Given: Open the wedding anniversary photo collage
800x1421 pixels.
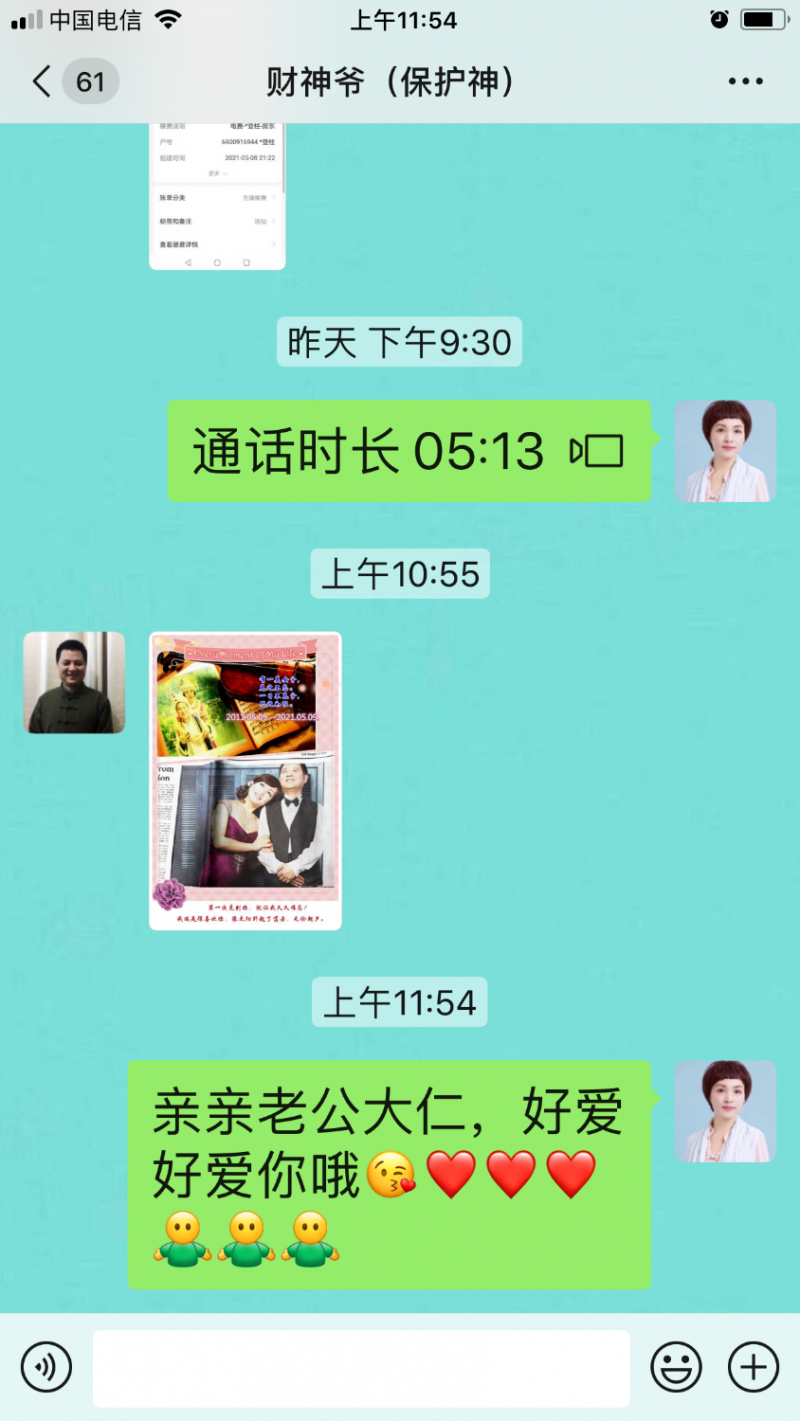Looking at the screenshot, I should pos(244,780).
